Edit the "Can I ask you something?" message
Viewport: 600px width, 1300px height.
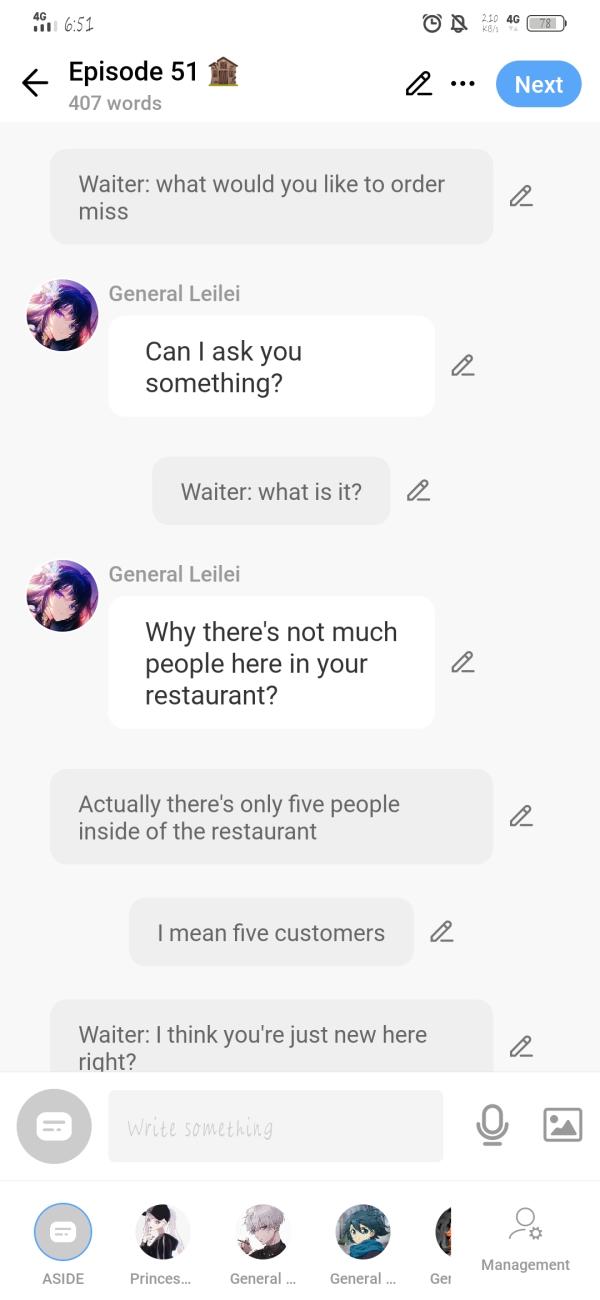coord(462,366)
